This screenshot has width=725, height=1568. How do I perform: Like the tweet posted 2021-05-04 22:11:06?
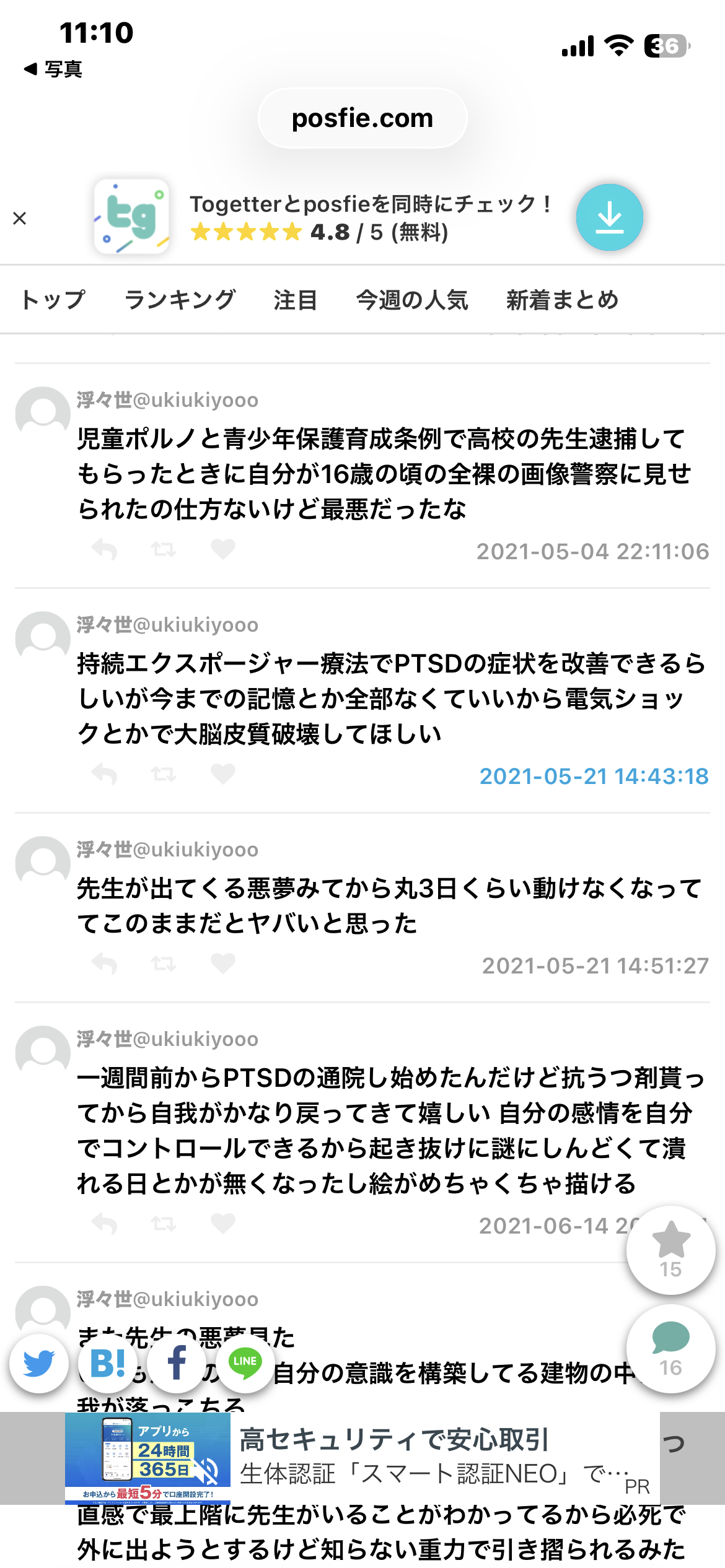[x=223, y=549]
